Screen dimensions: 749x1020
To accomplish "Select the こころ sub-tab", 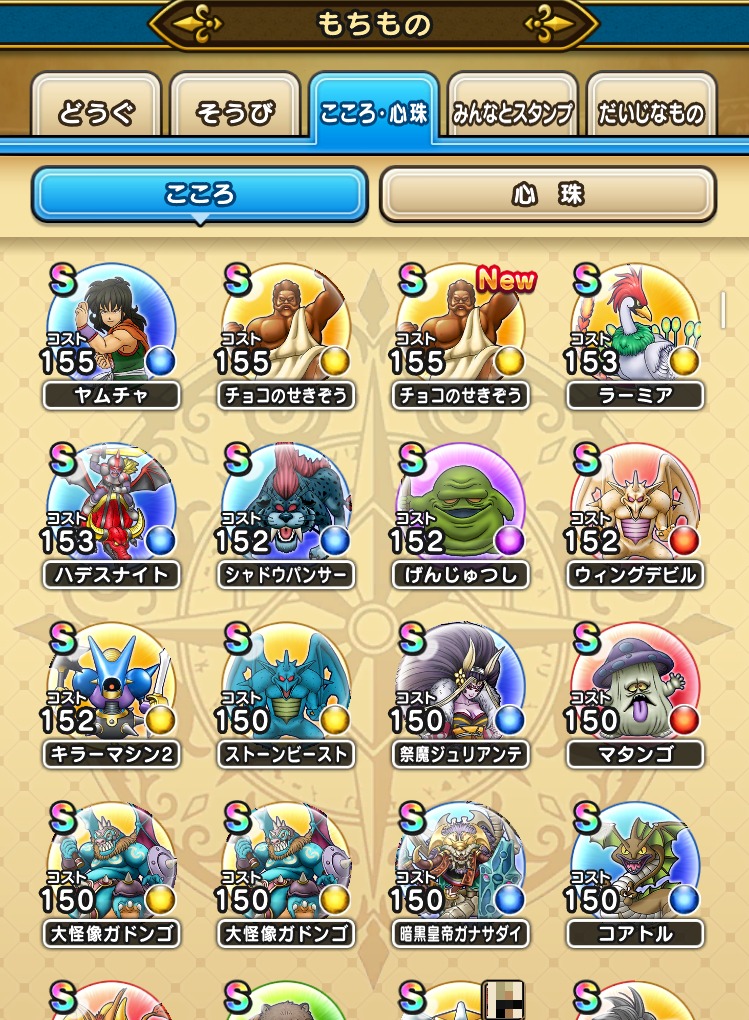I will click(x=199, y=194).
